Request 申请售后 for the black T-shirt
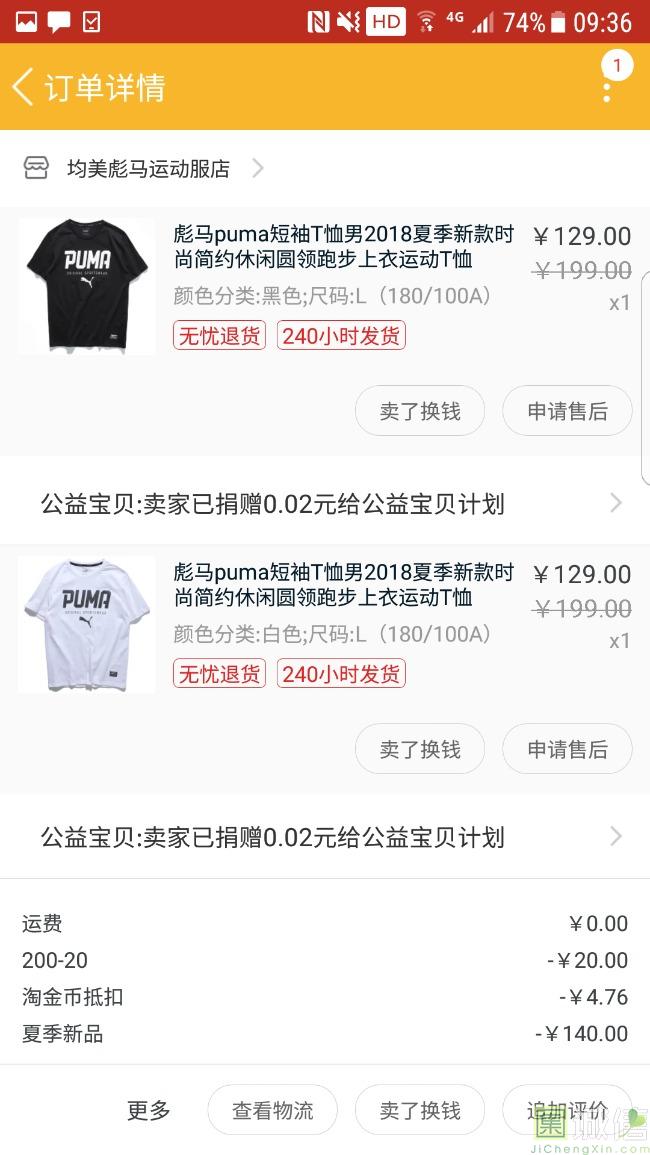Screen dimensions: 650x1155 pos(567,411)
